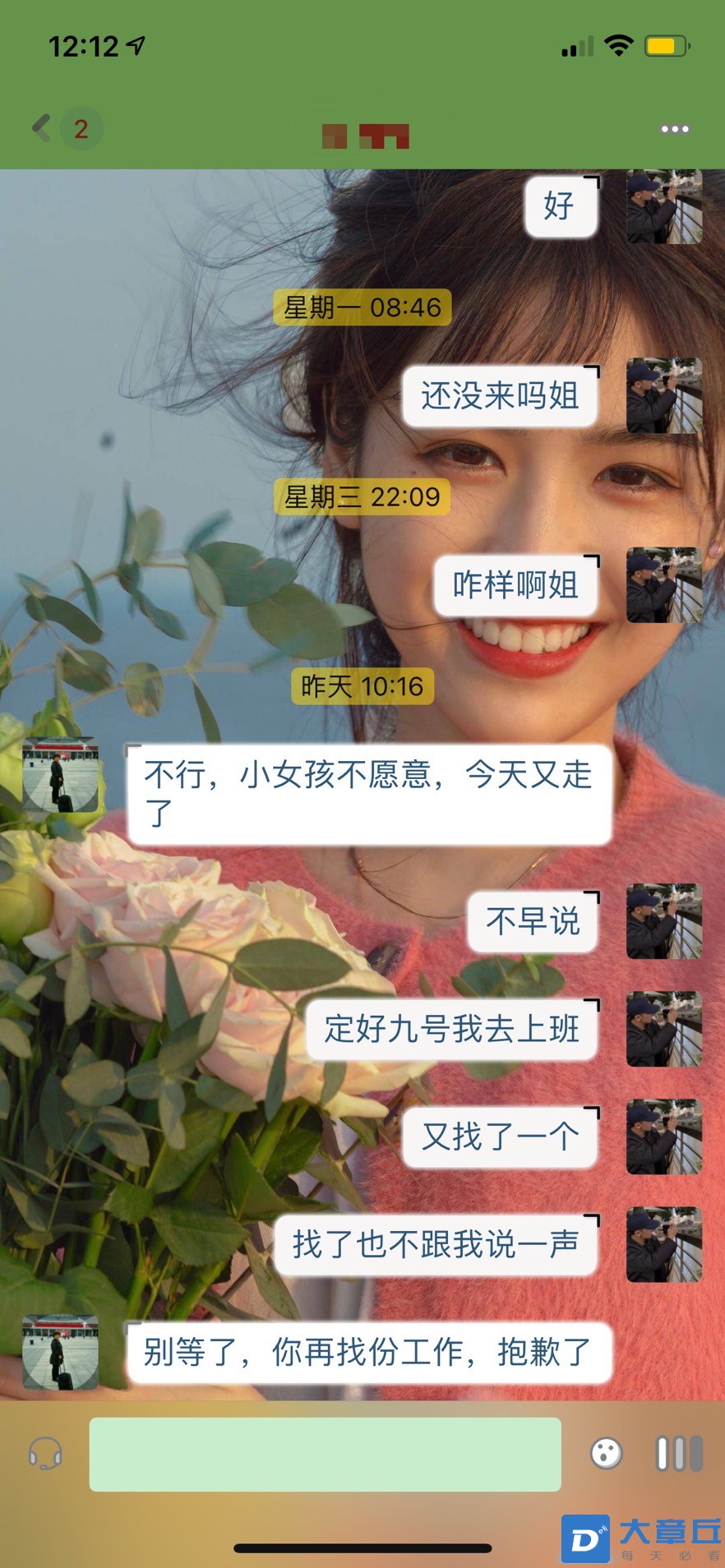The image size is (725, 1568).
Task: Open sender avatar beside '还没来吗姐'
Action: (x=663, y=395)
